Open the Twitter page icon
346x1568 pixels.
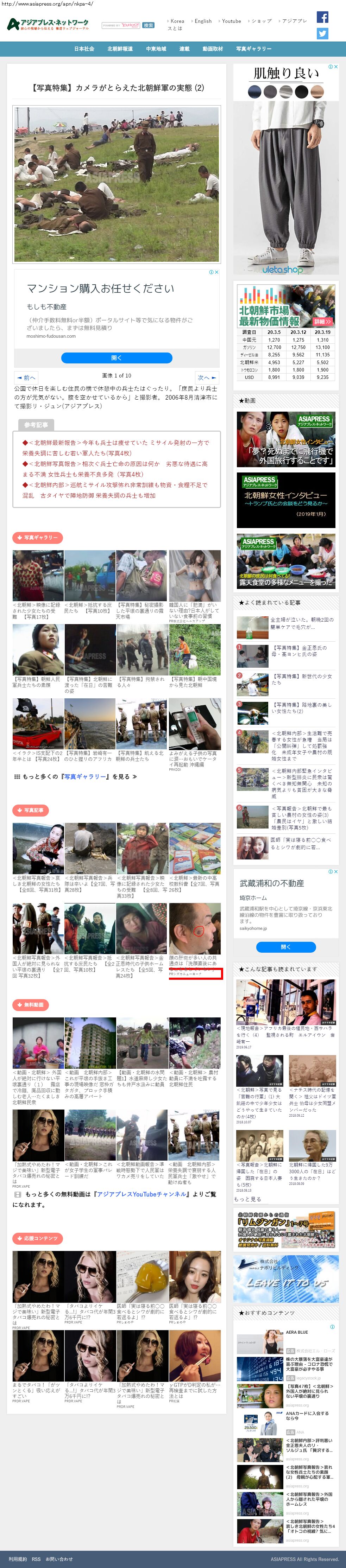point(322,34)
